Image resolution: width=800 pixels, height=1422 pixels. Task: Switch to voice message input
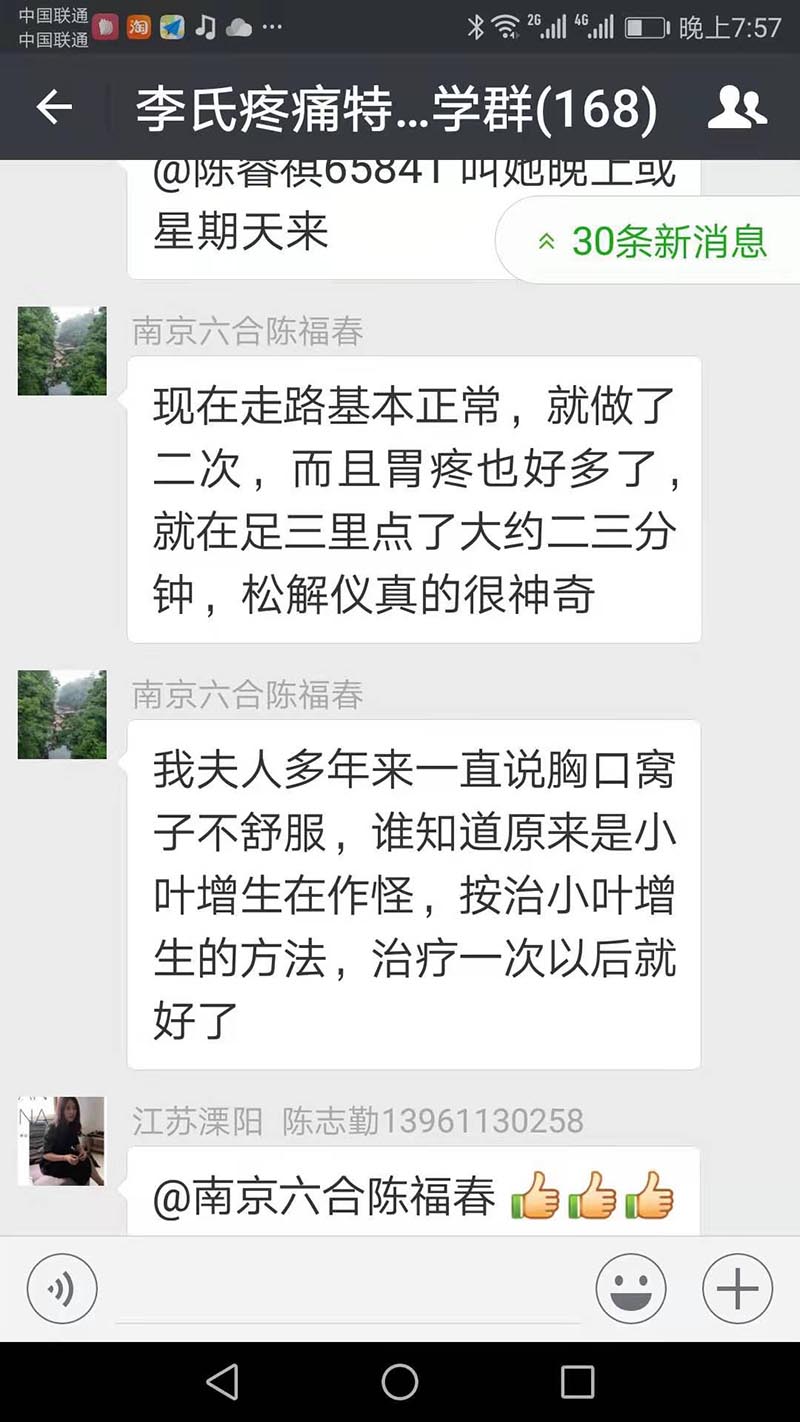[x=62, y=1289]
